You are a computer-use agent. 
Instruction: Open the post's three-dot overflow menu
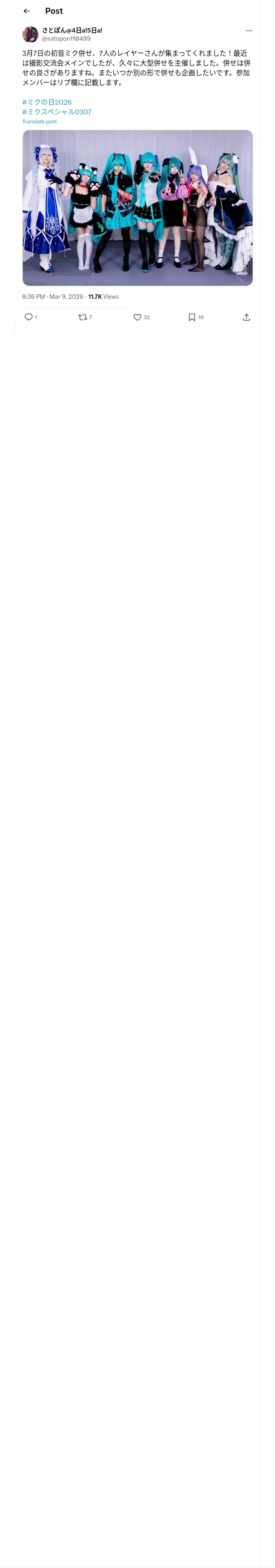pos(249,31)
